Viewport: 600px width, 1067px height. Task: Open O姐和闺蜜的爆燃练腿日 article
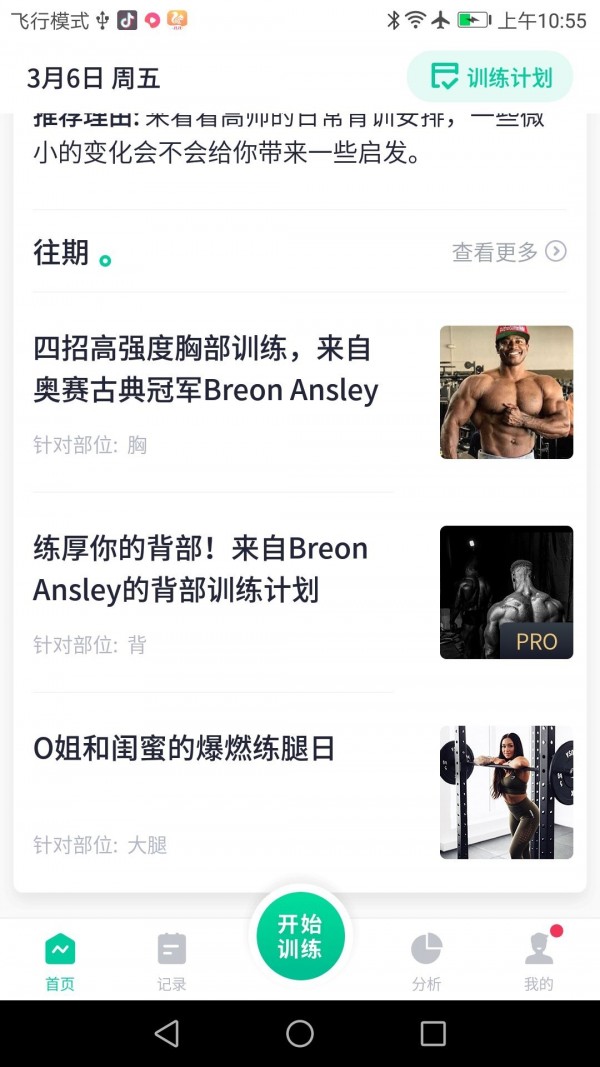click(184, 749)
